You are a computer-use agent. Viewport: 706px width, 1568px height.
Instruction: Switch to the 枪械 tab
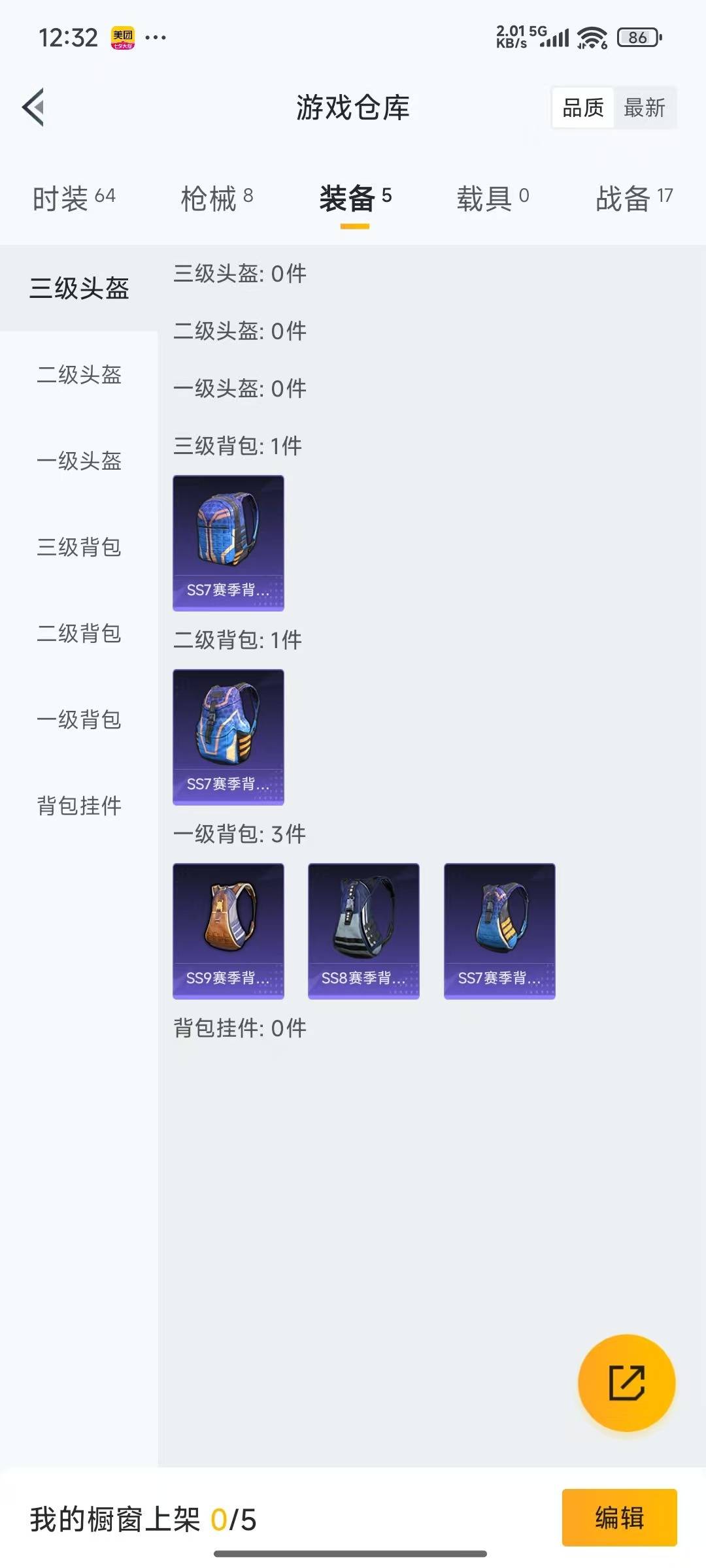(216, 198)
